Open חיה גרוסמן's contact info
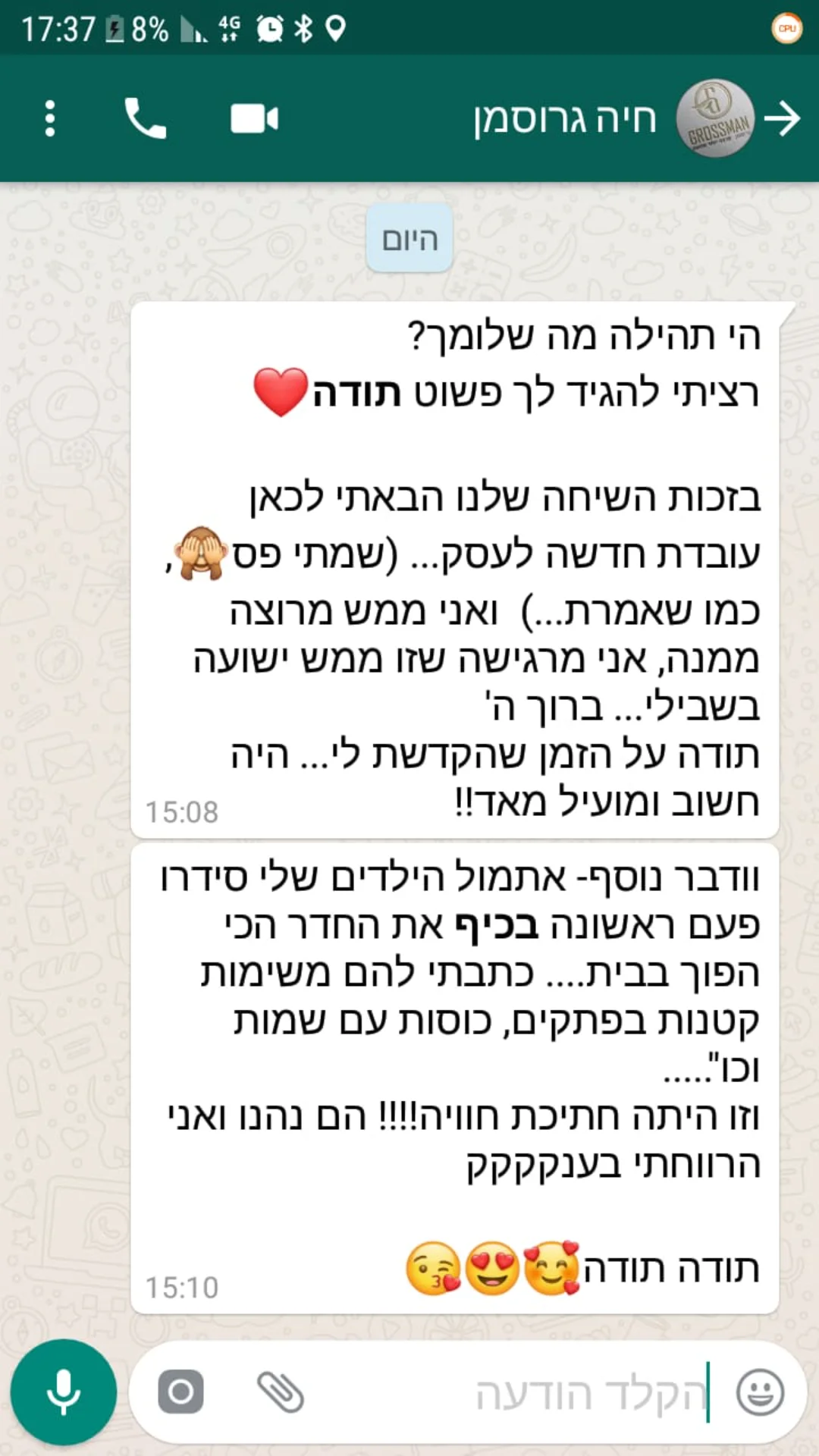The width and height of the screenshot is (819, 1456). 565,119
